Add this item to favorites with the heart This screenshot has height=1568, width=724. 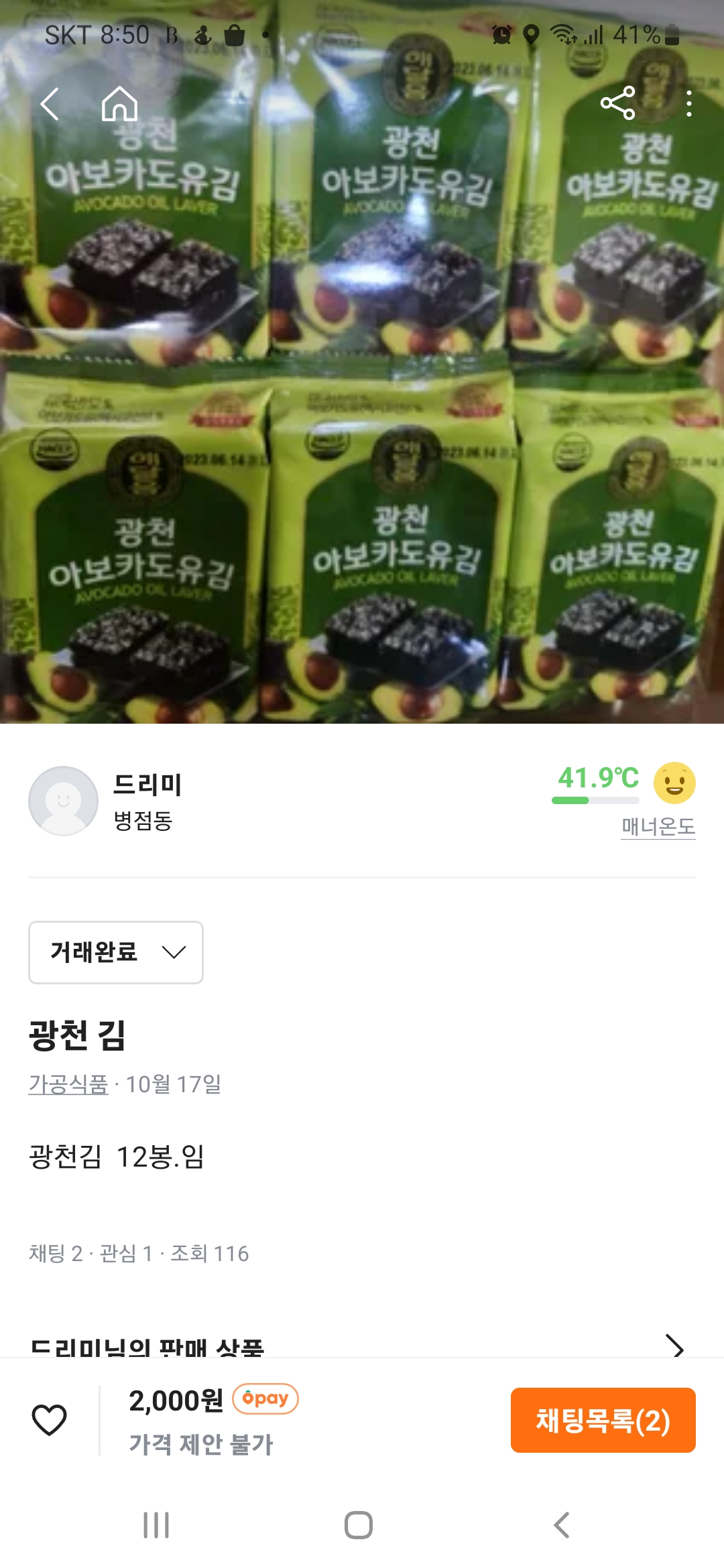tap(50, 1420)
